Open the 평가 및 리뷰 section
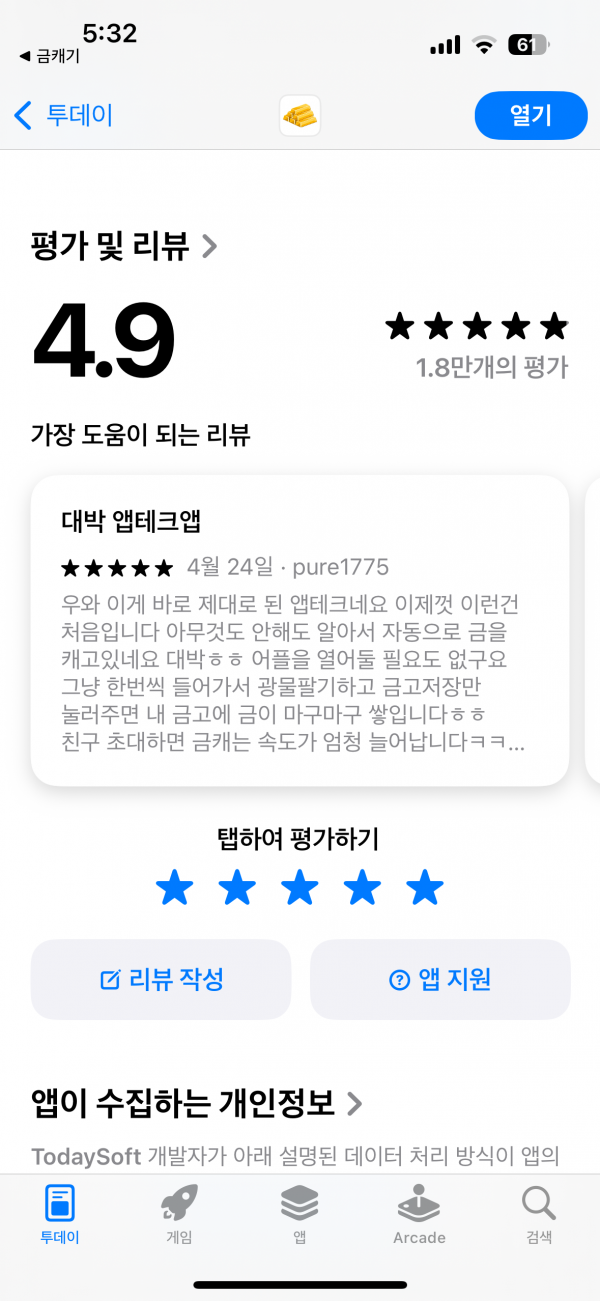Viewport: 600px width, 1301px height. pos(124,246)
